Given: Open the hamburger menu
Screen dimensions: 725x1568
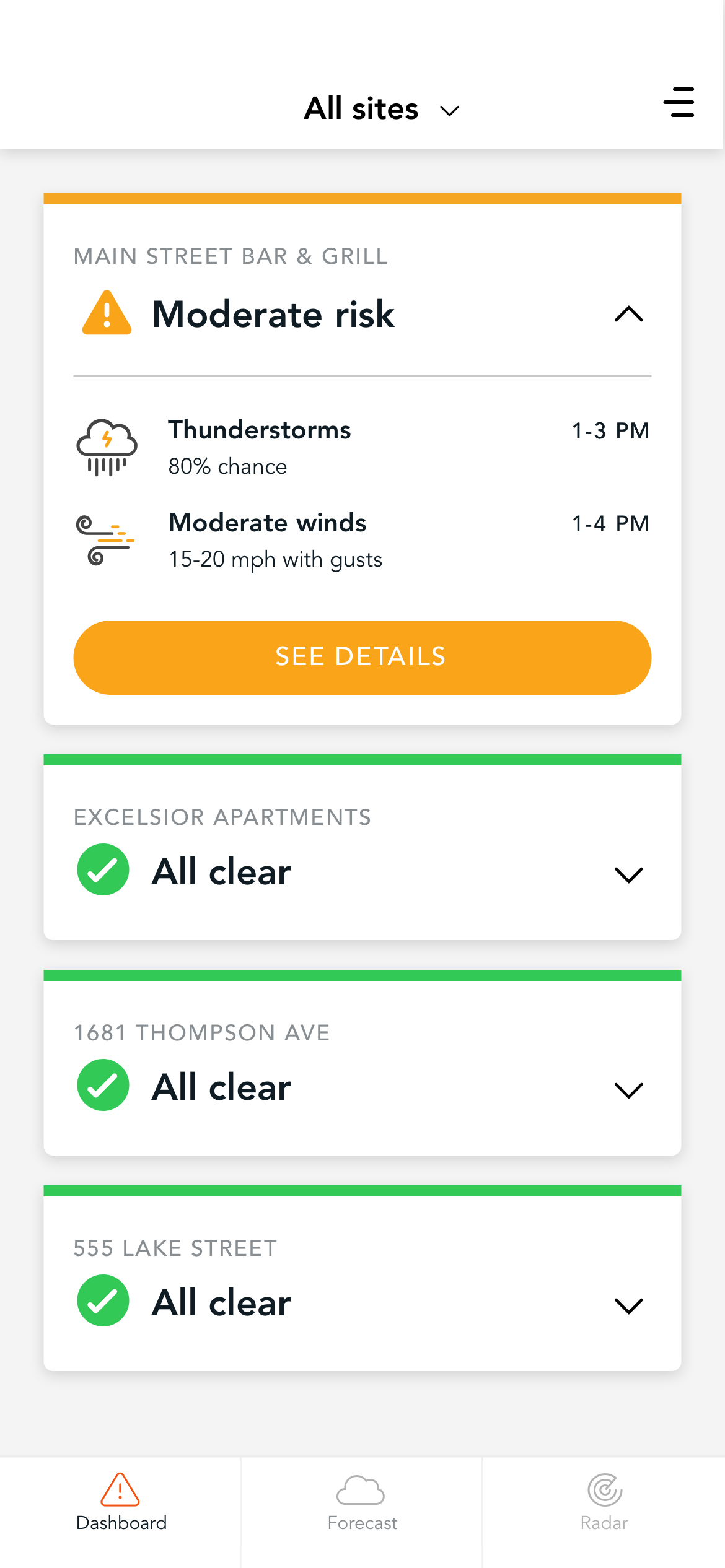Looking at the screenshot, I should pyautogui.click(x=679, y=102).
